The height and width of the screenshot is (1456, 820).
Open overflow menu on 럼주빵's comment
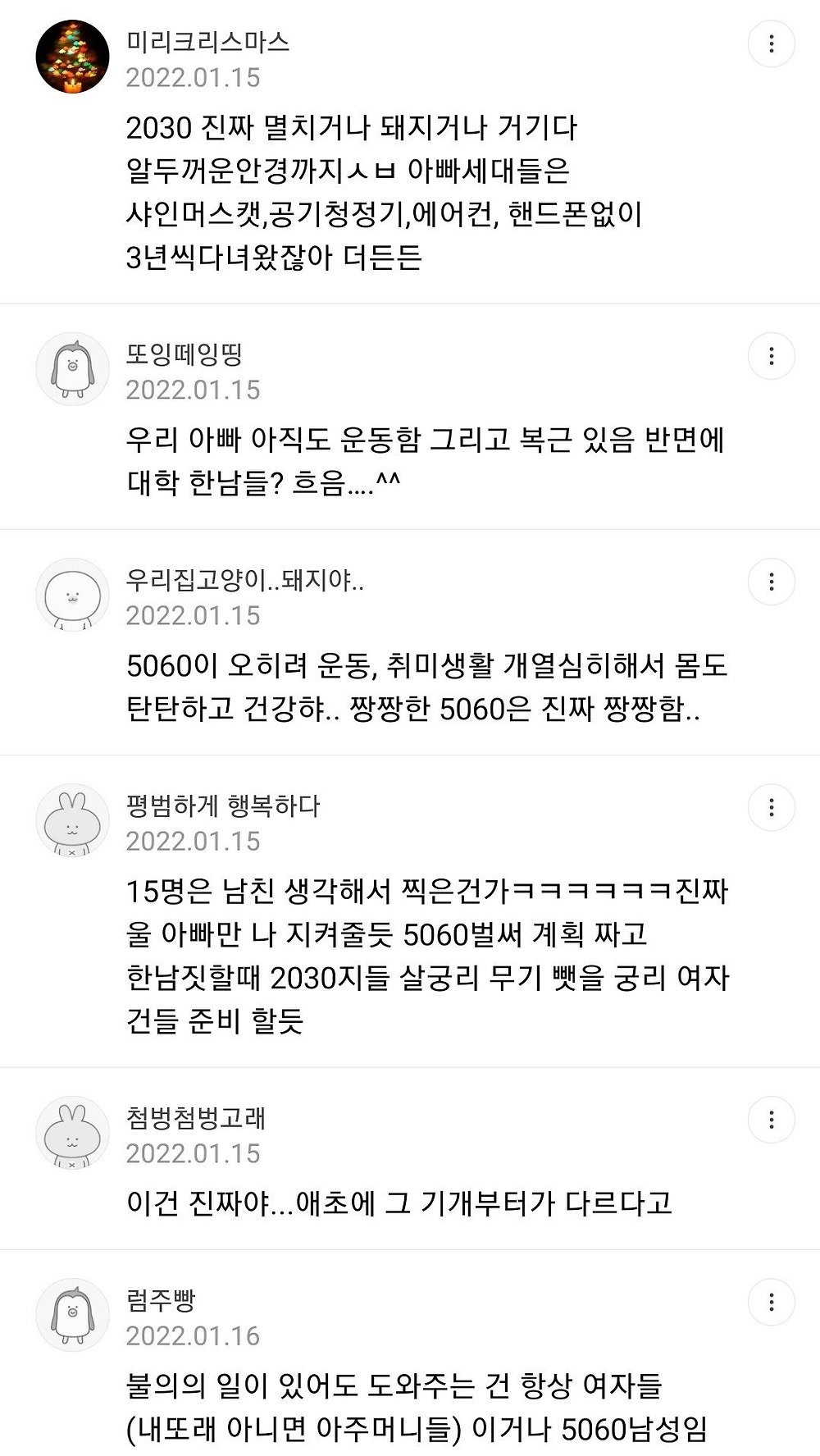(771, 1302)
